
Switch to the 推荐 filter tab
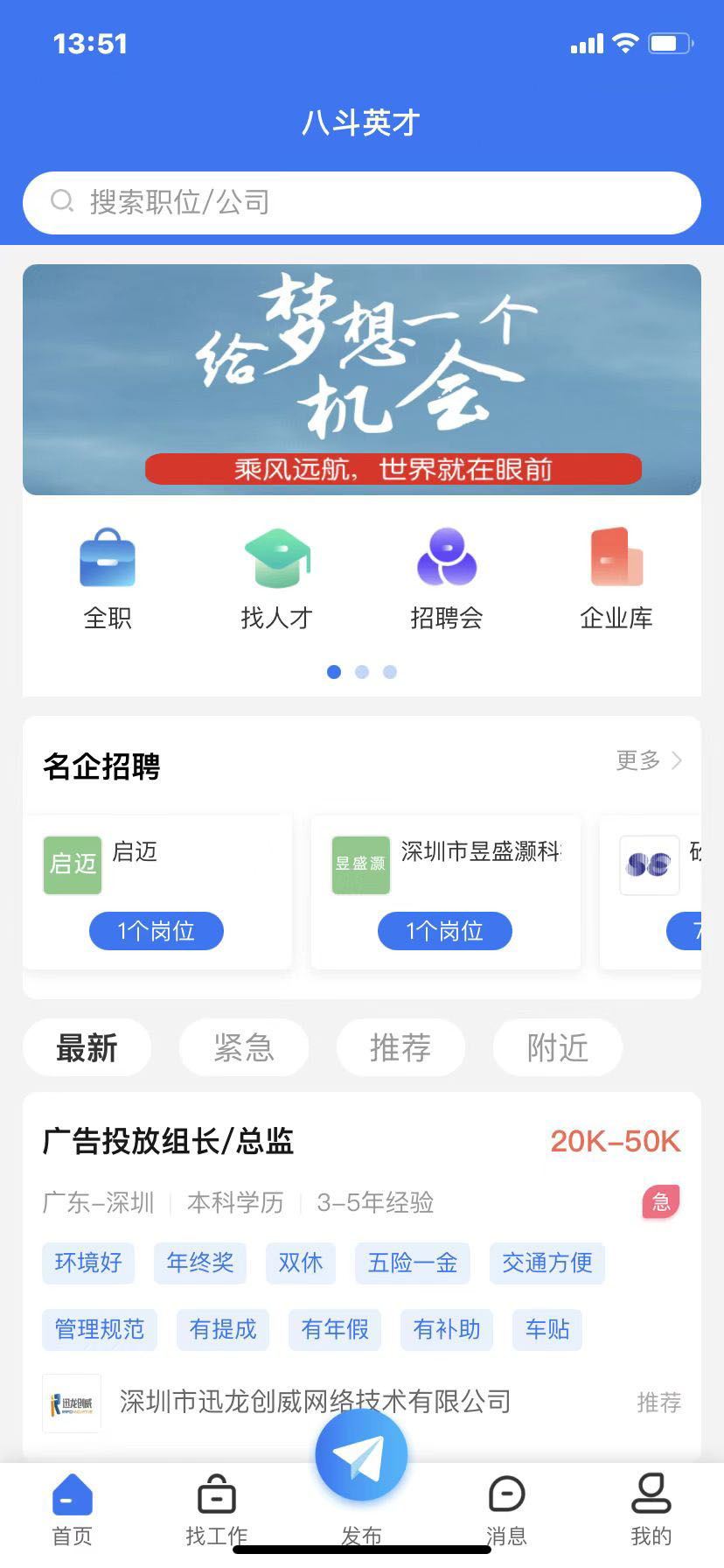[400, 1046]
